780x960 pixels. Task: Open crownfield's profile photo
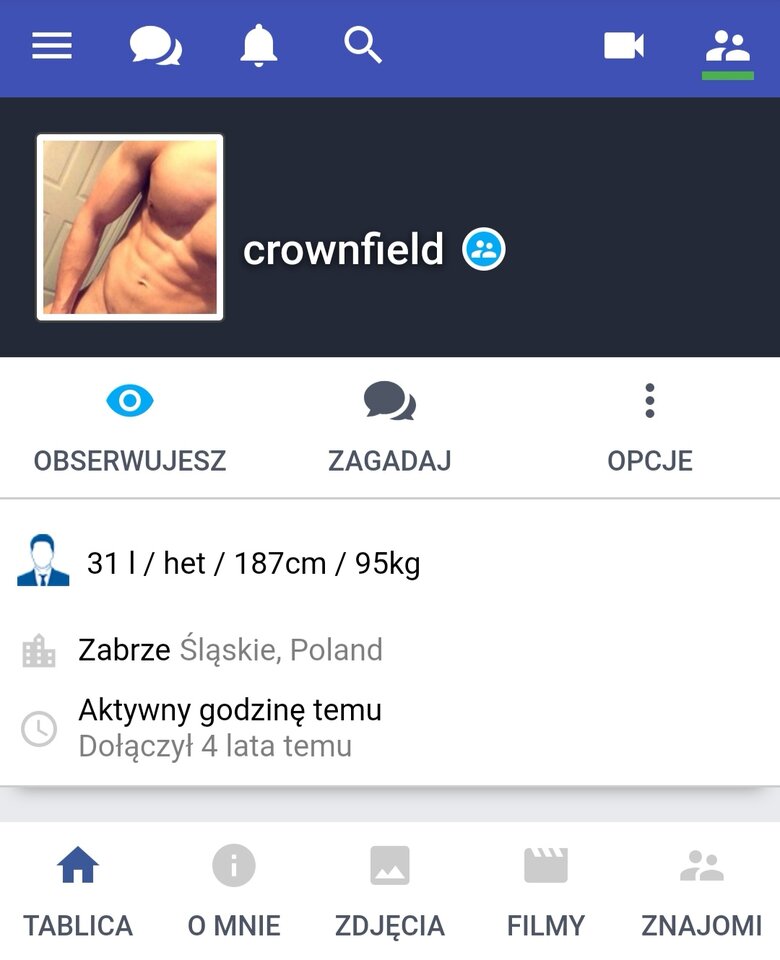click(130, 228)
